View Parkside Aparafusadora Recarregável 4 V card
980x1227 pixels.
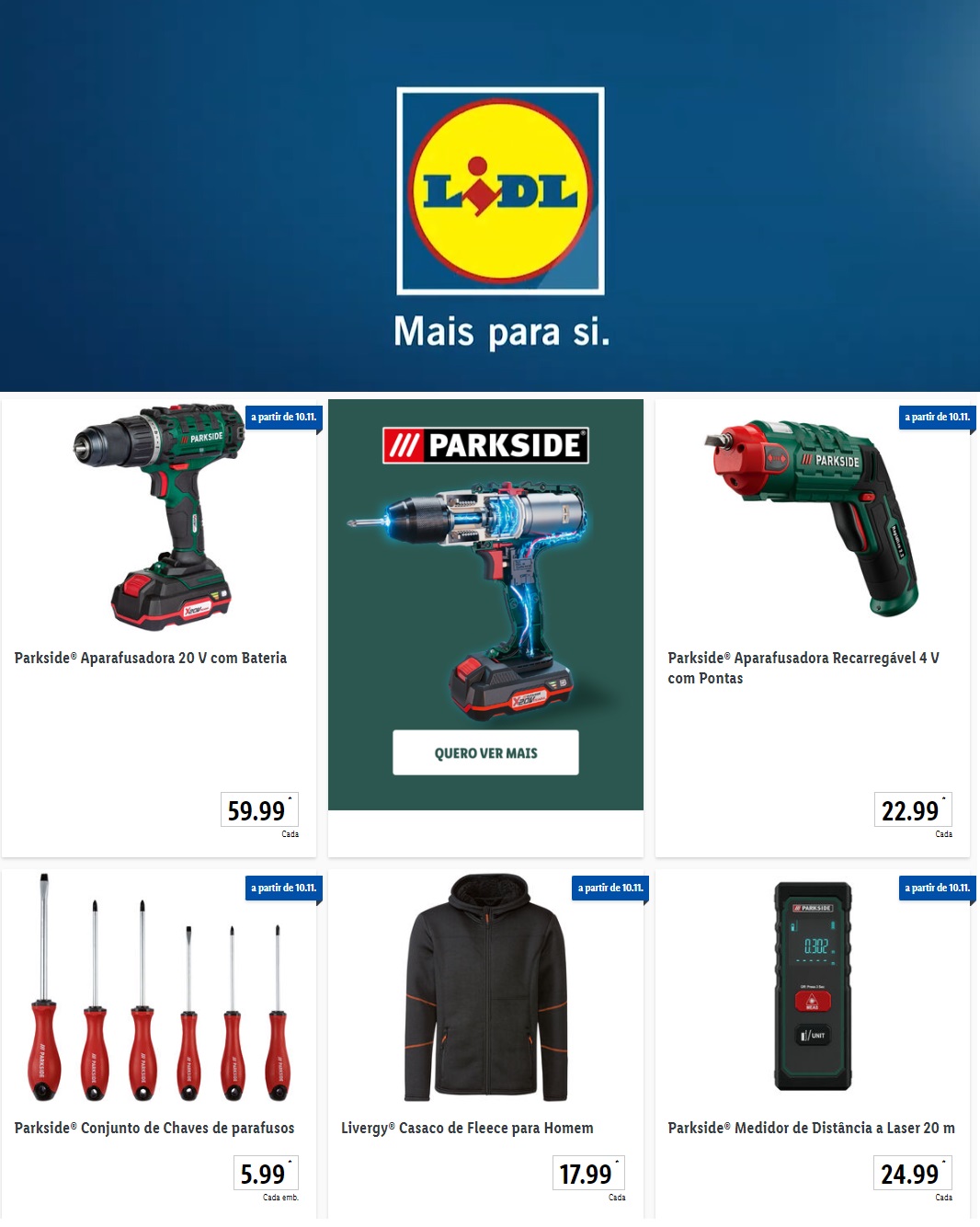(x=803, y=668)
